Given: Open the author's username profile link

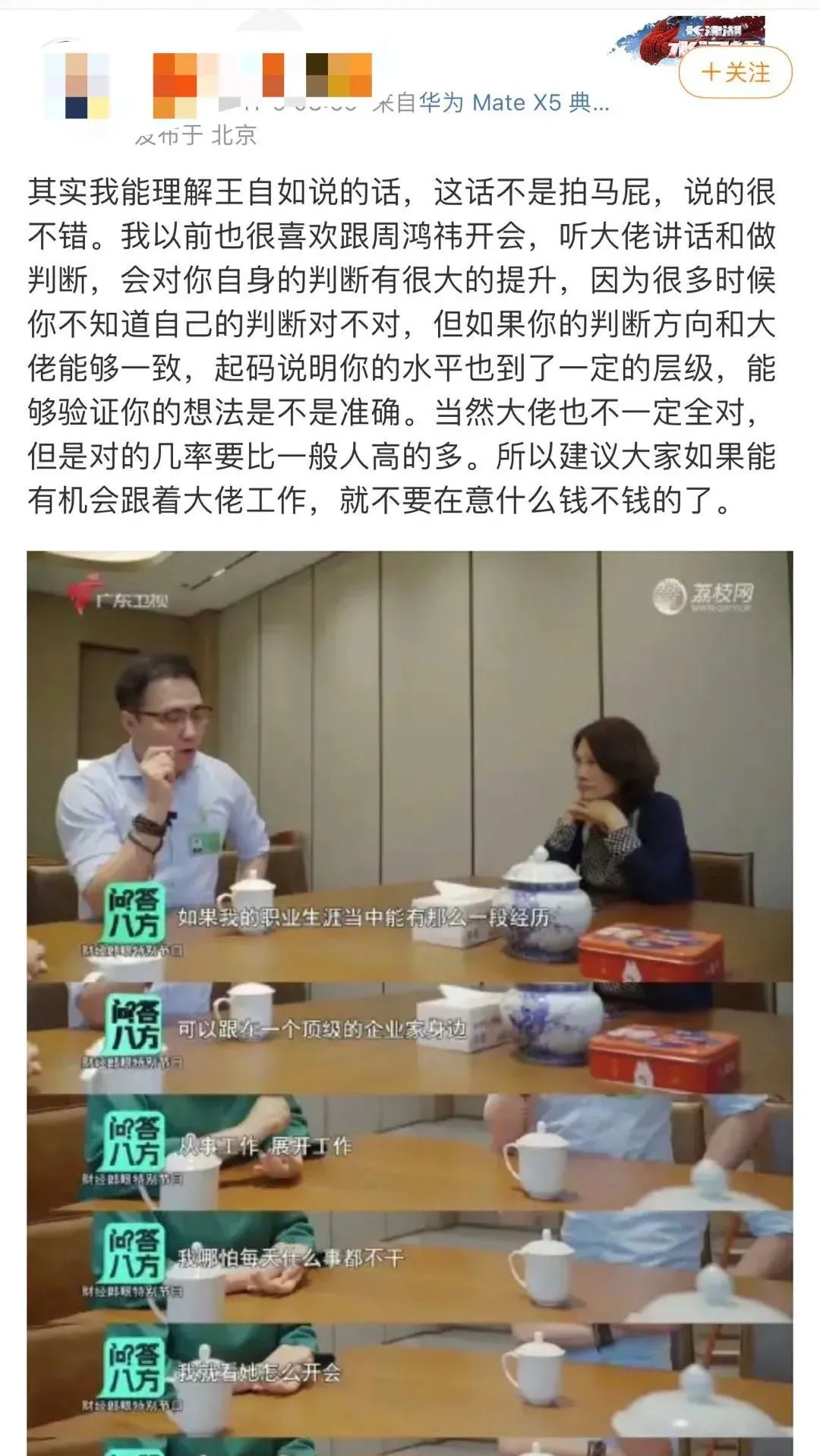Looking at the screenshot, I should pos(262,74).
